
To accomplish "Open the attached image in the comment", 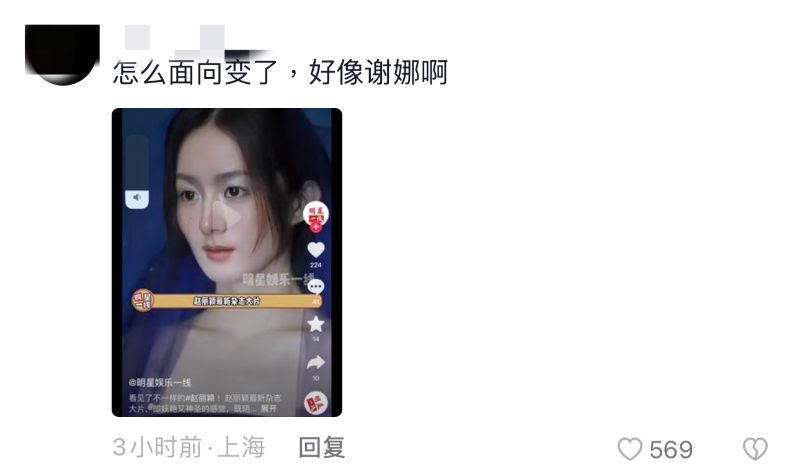I will coord(226,262).
